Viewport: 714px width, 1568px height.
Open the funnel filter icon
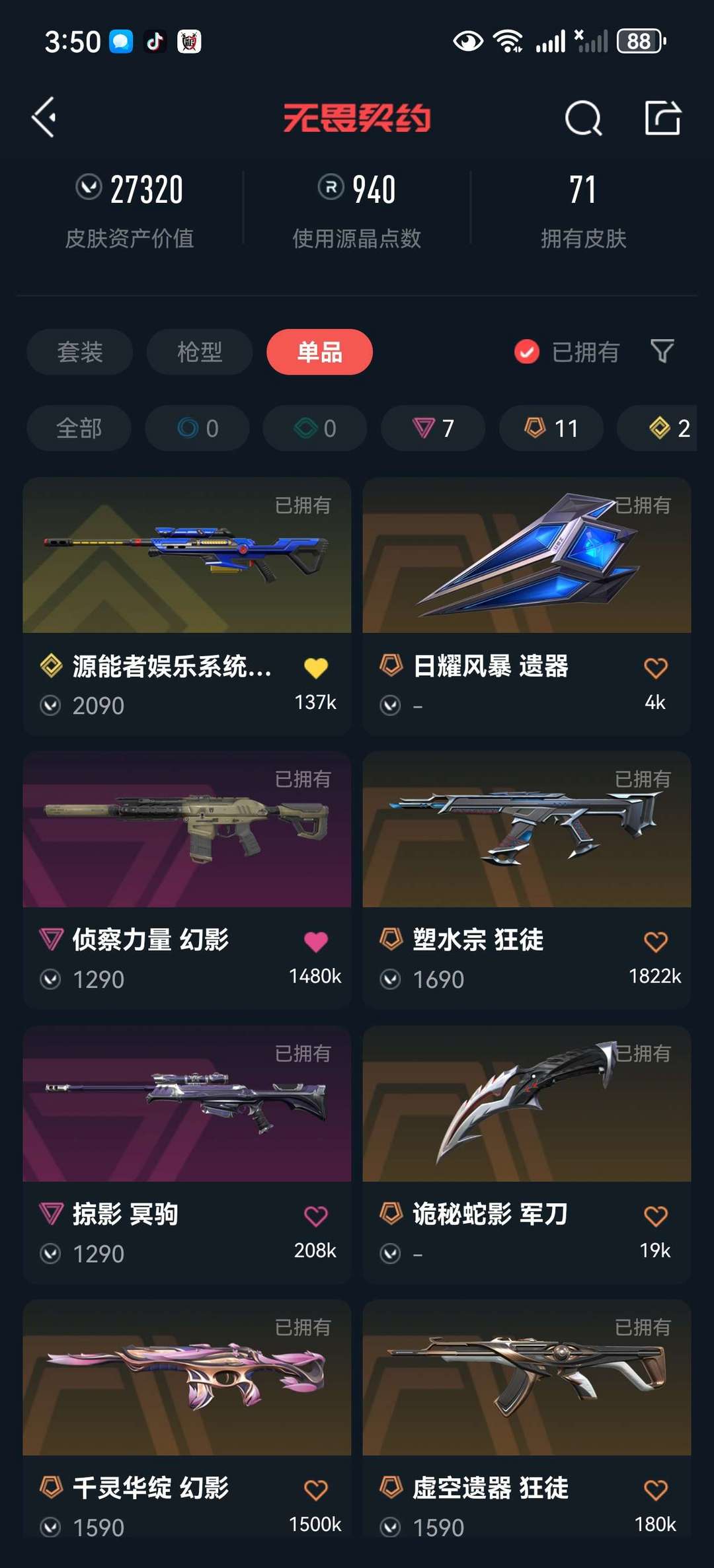click(662, 351)
